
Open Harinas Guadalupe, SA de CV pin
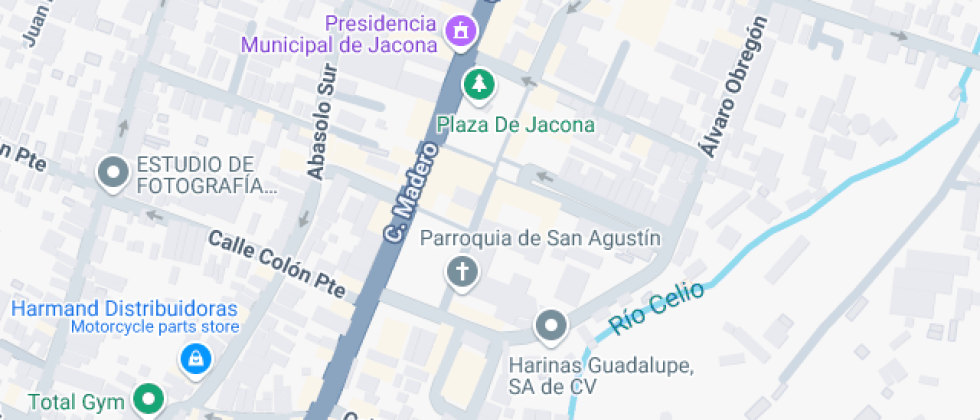tap(551, 325)
